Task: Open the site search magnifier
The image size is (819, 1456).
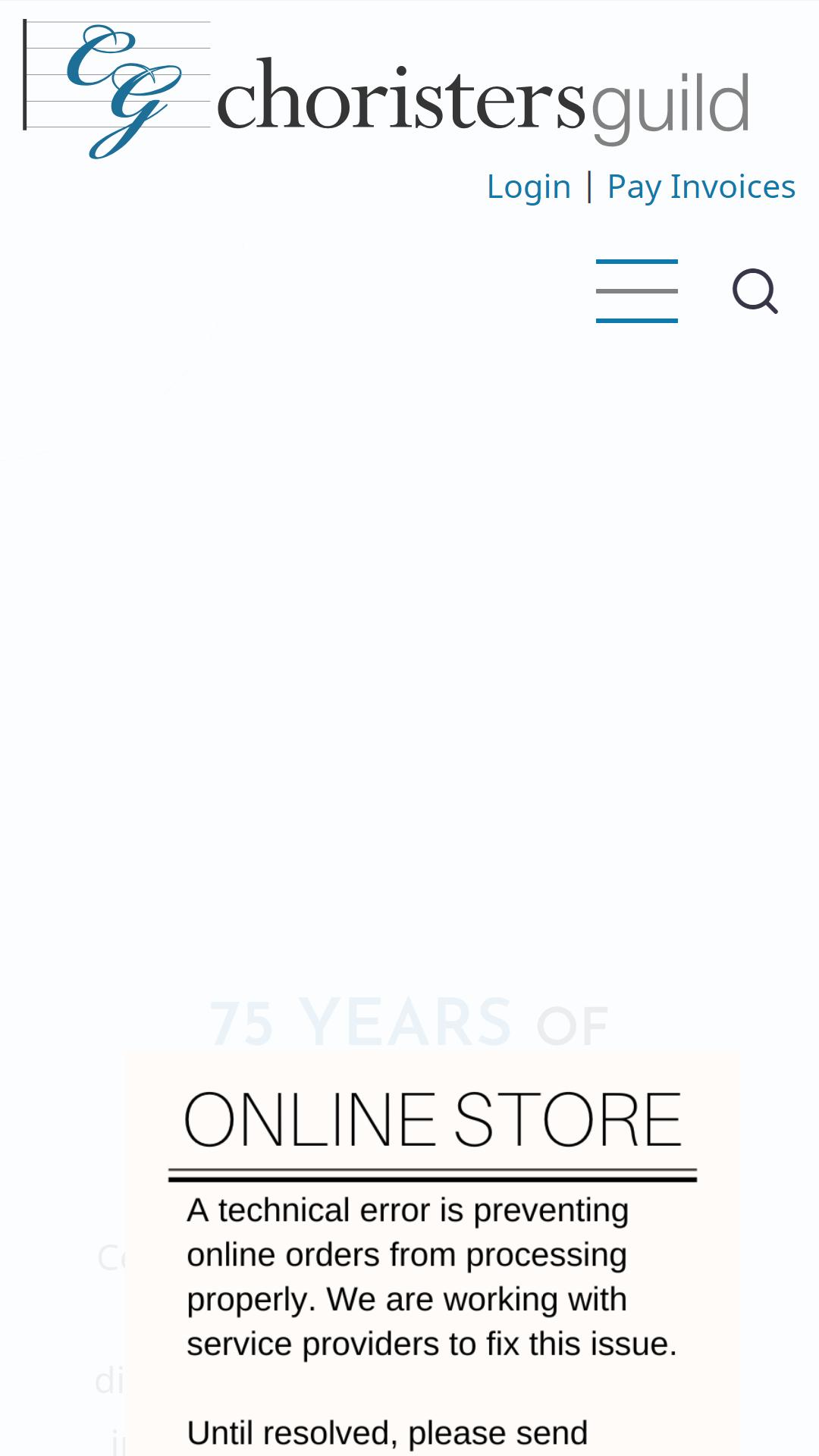Action: (x=755, y=291)
